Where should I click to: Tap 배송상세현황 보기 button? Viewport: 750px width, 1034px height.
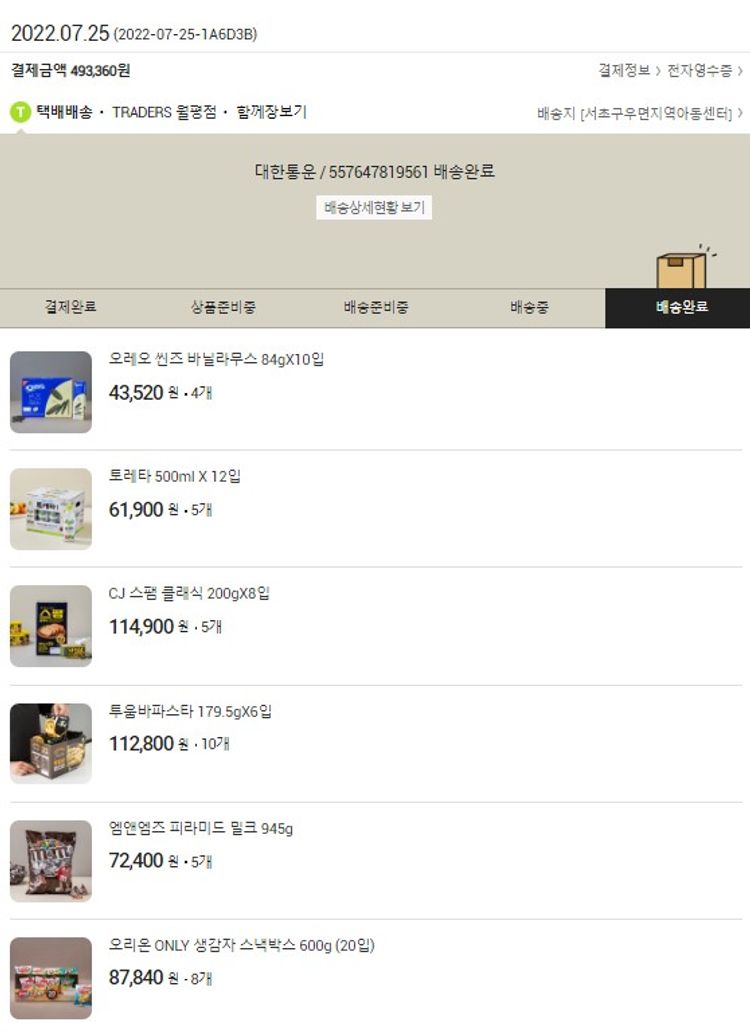(374, 208)
